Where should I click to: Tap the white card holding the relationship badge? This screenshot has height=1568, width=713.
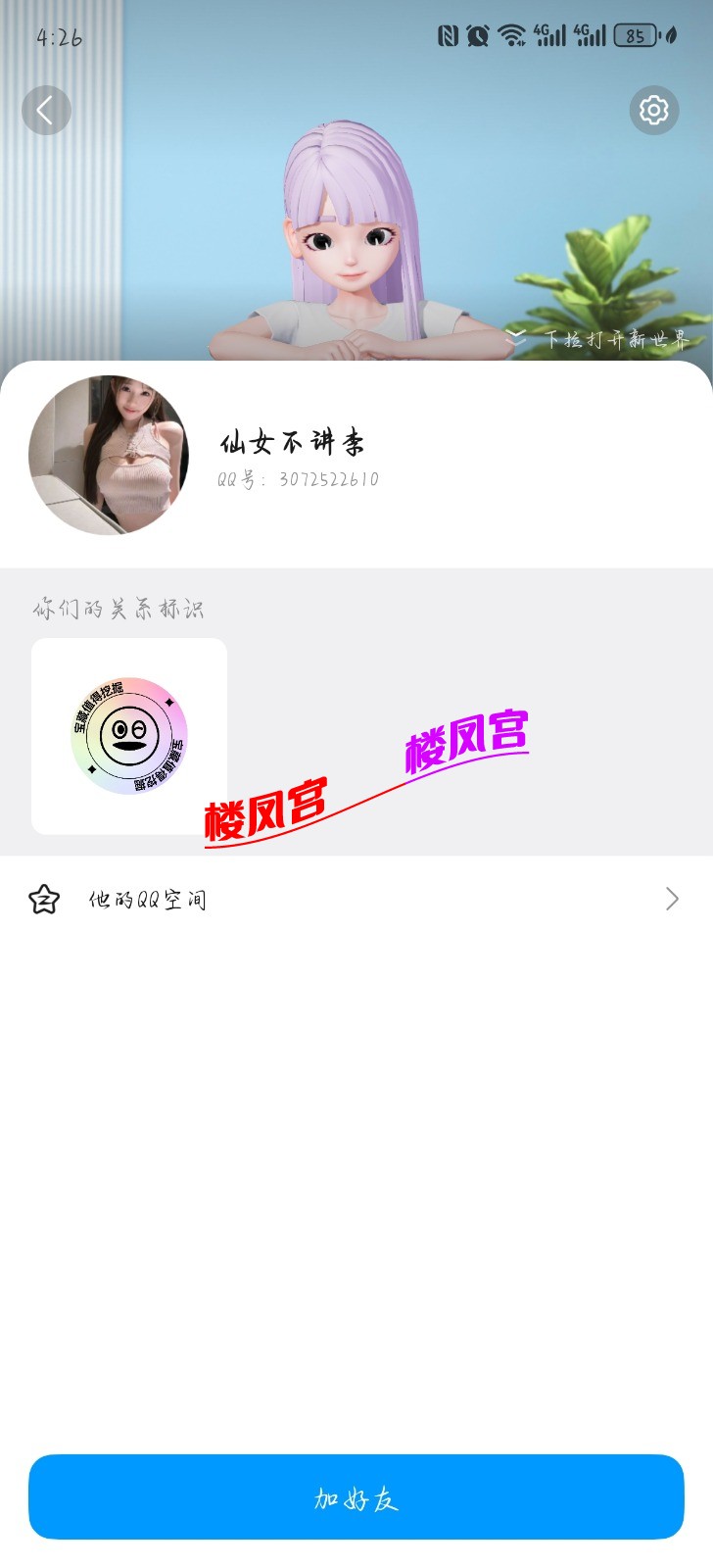click(127, 736)
